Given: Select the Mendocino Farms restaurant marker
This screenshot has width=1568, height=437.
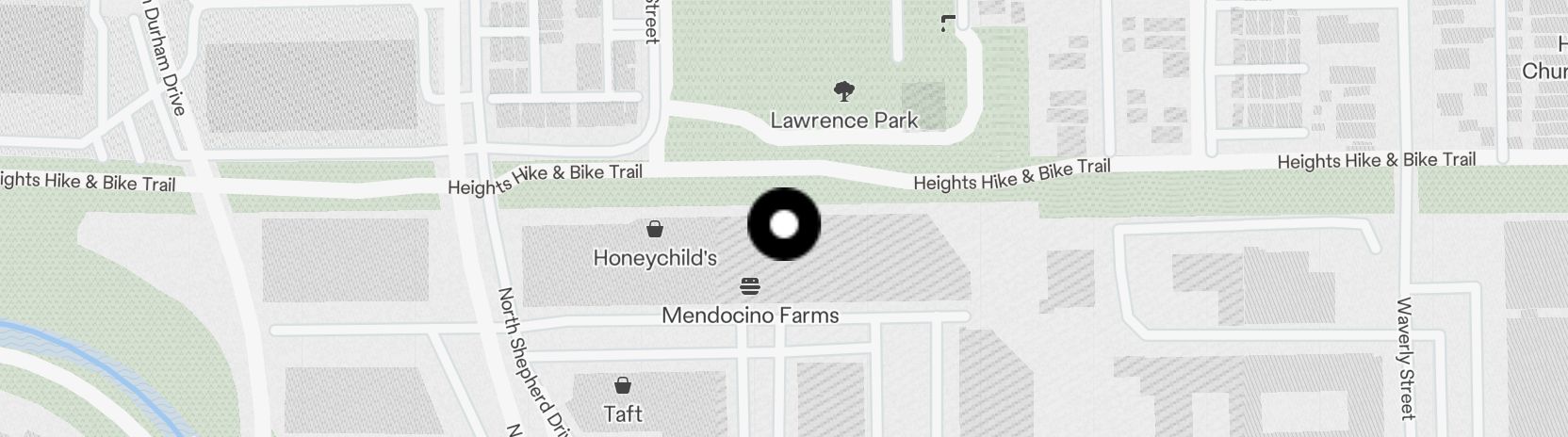Looking at the screenshot, I should (750, 285).
